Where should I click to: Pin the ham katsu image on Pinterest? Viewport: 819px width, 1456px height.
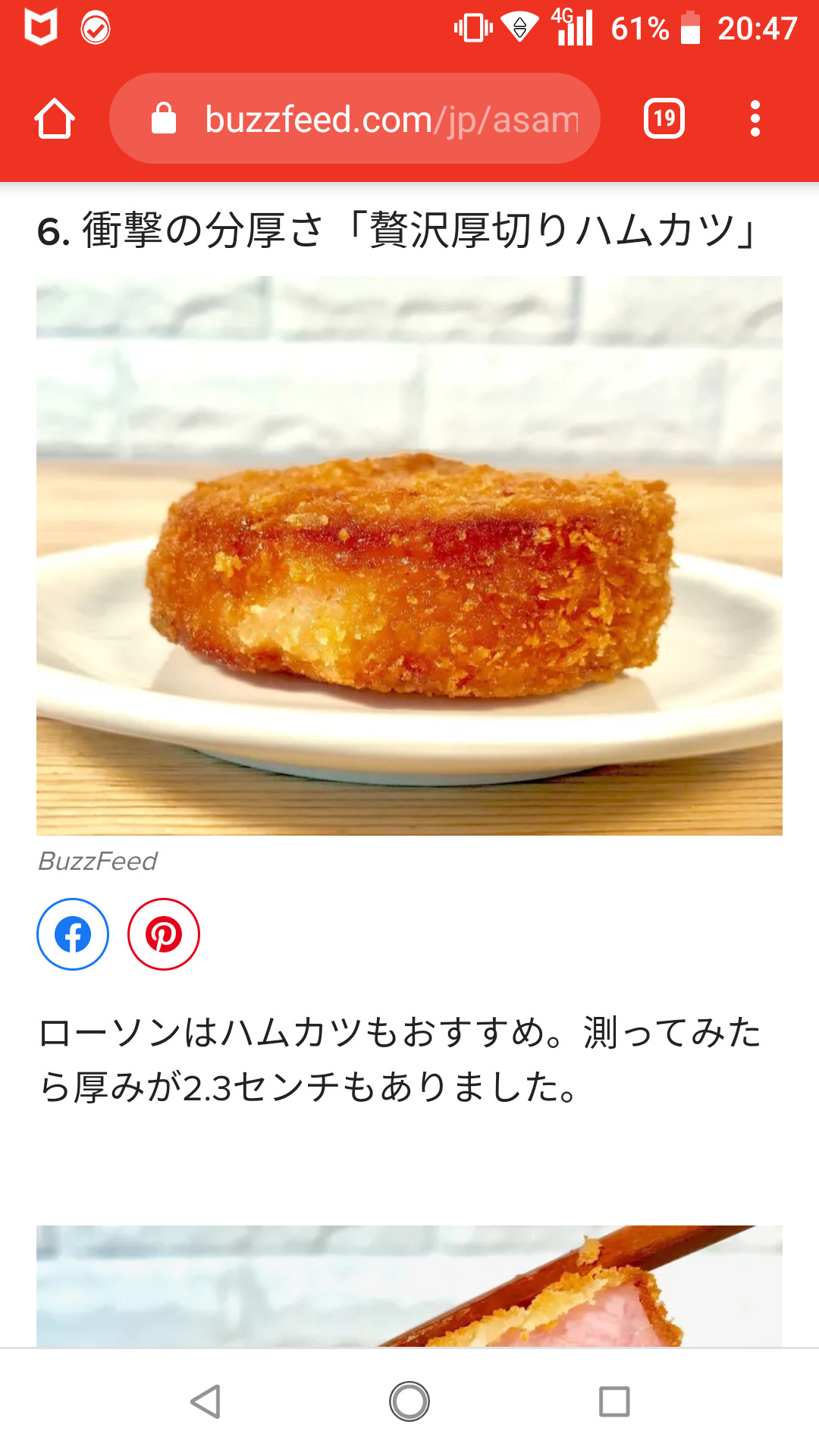(x=164, y=934)
